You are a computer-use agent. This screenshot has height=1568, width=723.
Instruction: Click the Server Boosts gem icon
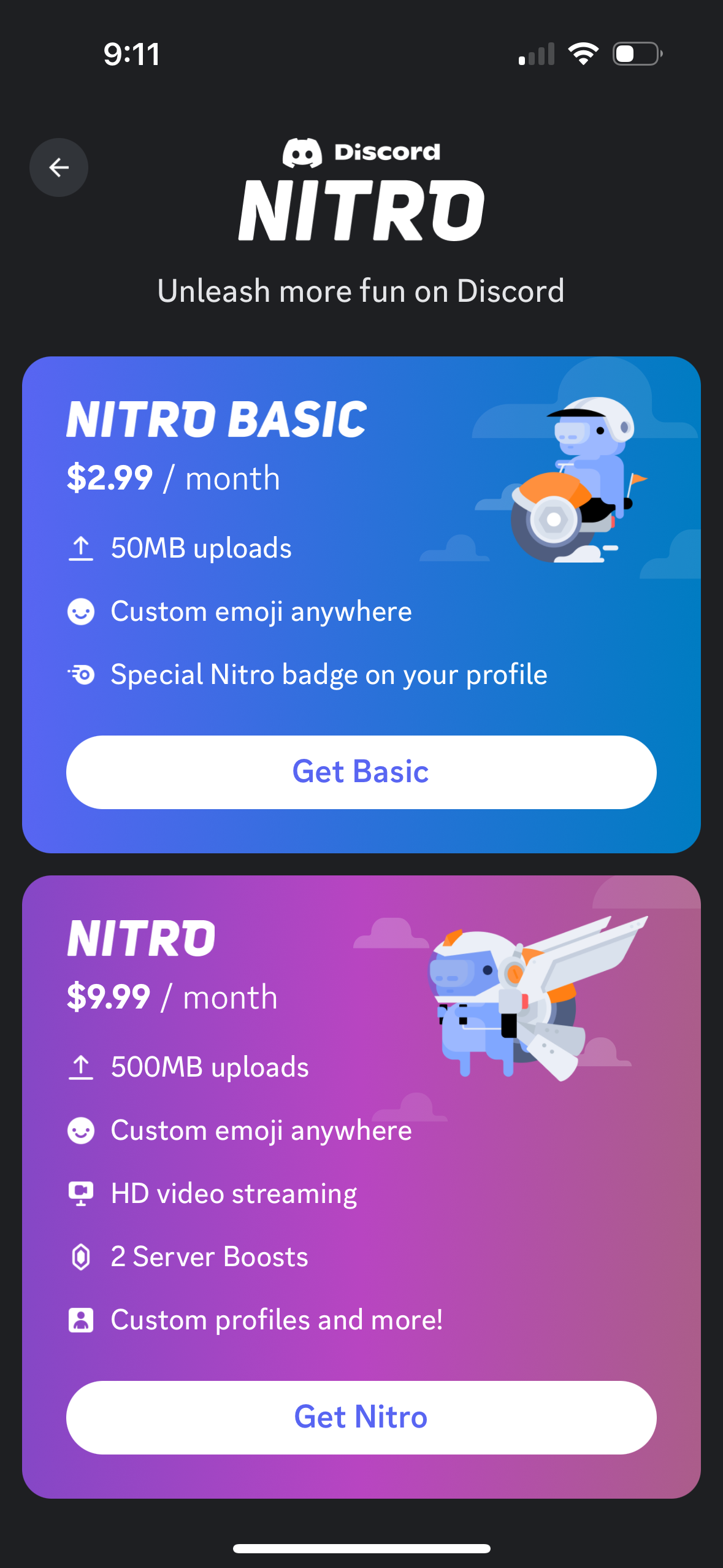pyautogui.click(x=81, y=1256)
